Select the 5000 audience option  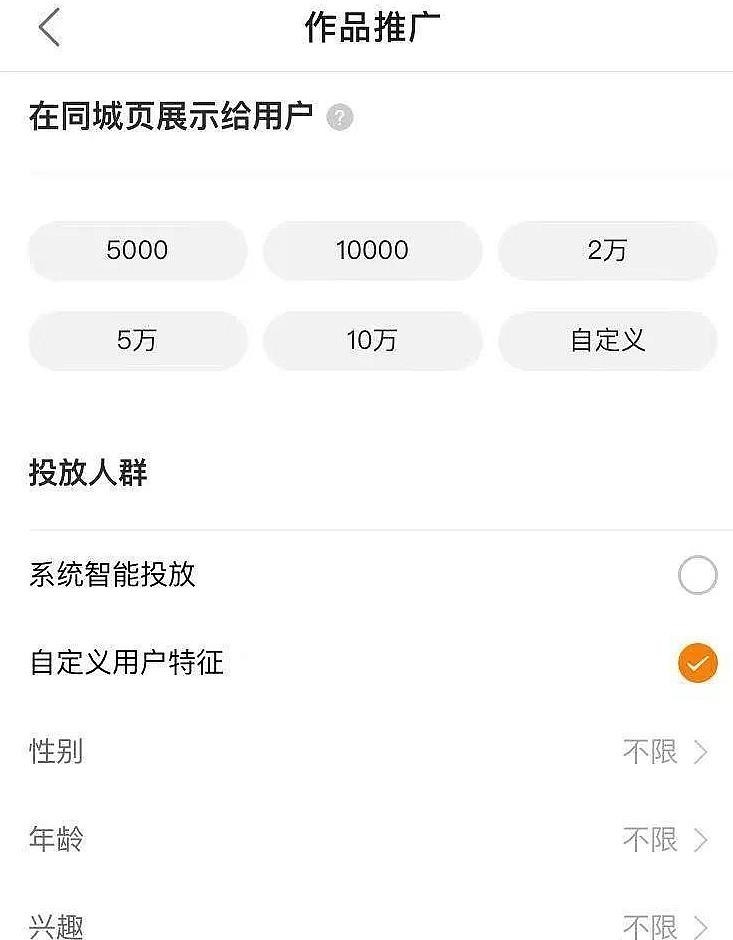[x=137, y=250]
